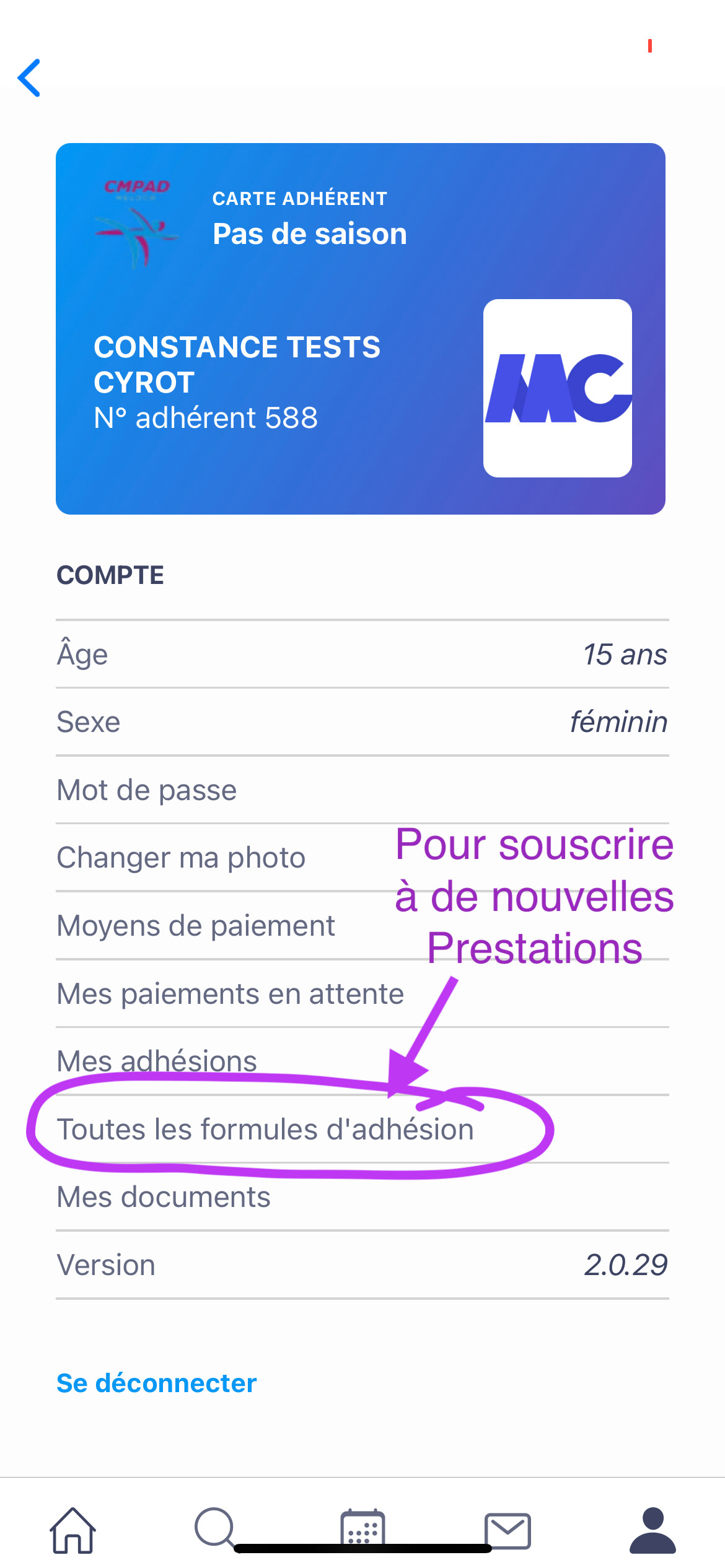Select the profile tab

point(652,1530)
